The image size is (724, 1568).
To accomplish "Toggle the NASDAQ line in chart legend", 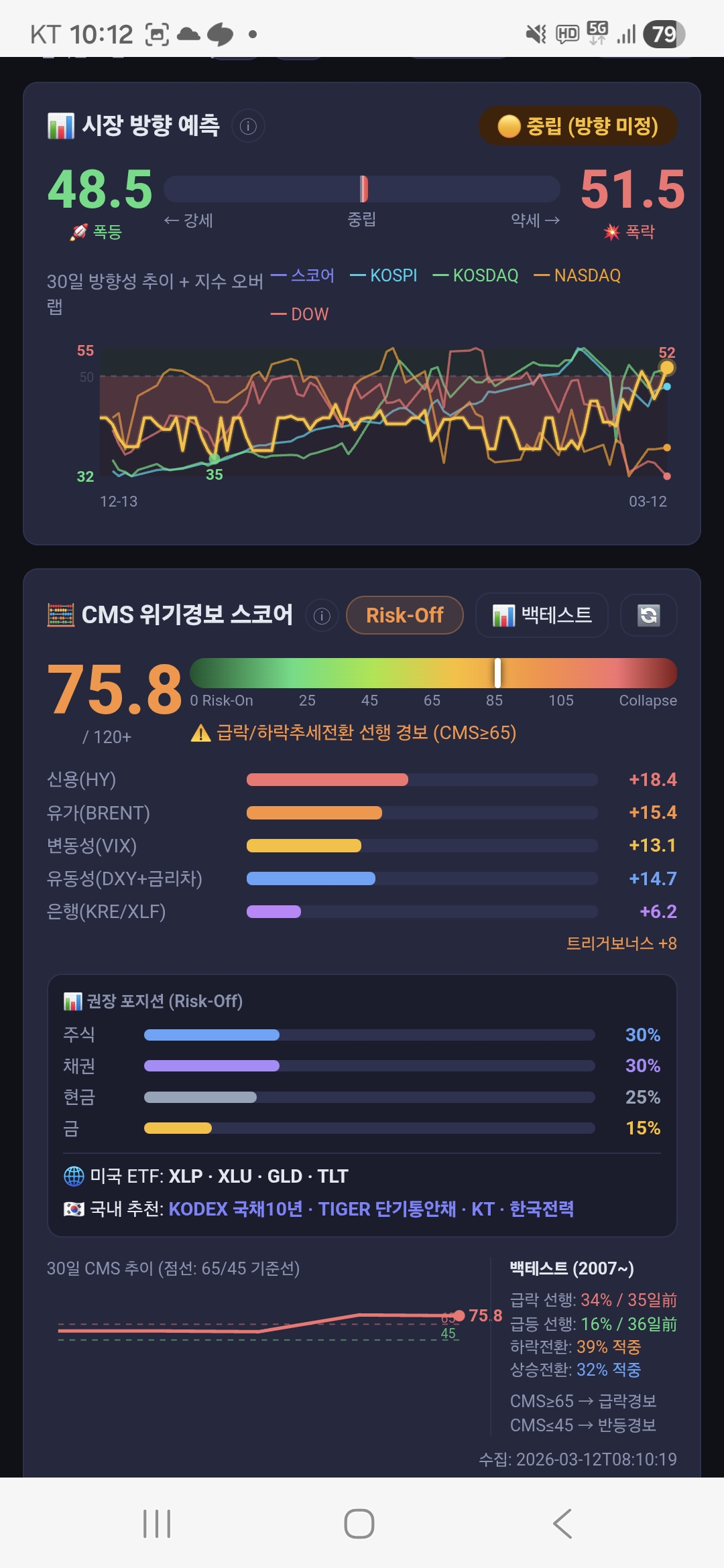I will tap(577, 275).
